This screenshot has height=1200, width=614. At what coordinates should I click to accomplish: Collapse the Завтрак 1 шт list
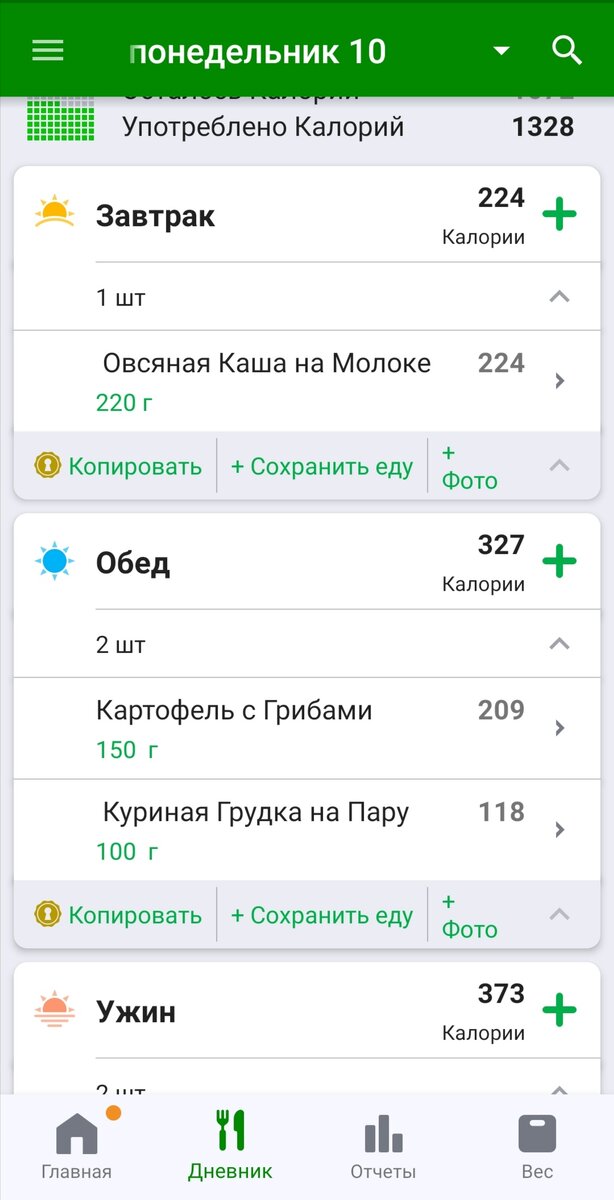560,297
